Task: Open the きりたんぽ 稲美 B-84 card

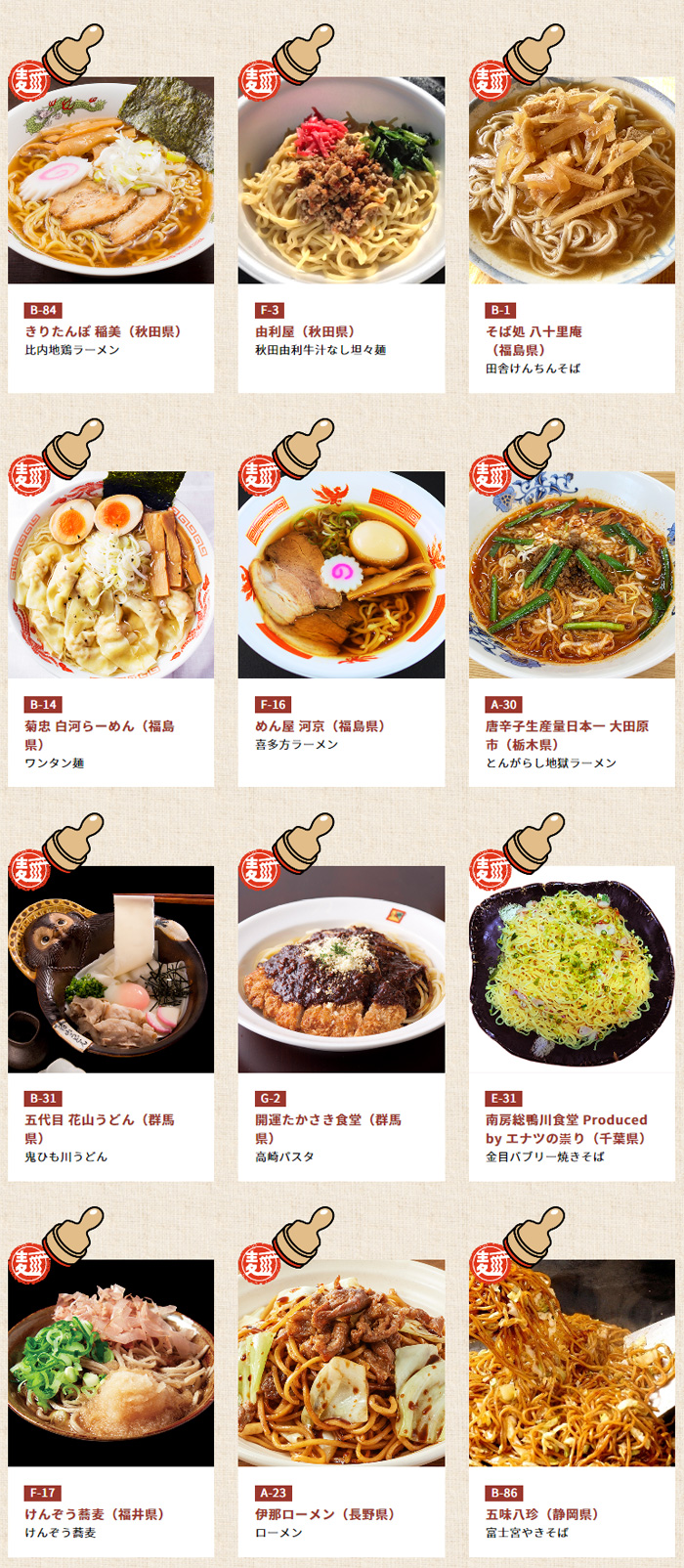Action: 110,235
